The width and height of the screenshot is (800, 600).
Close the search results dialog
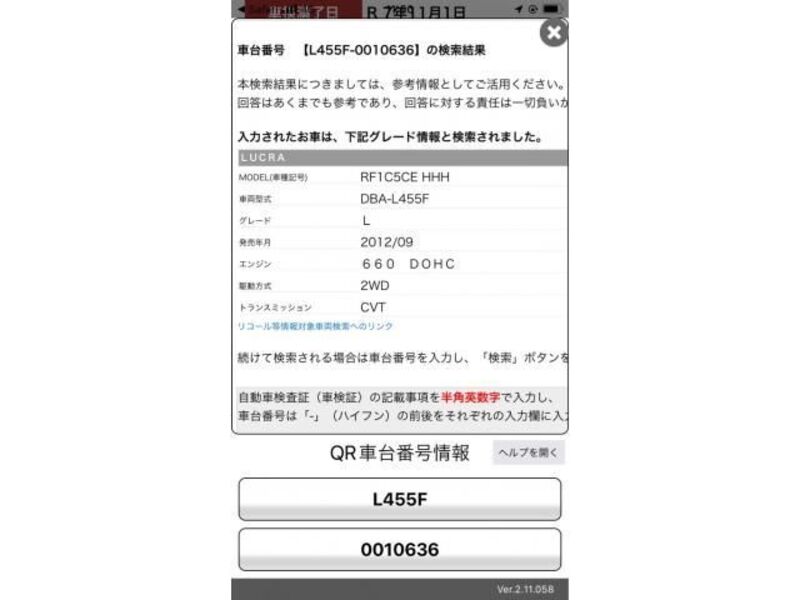(x=553, y=33)
